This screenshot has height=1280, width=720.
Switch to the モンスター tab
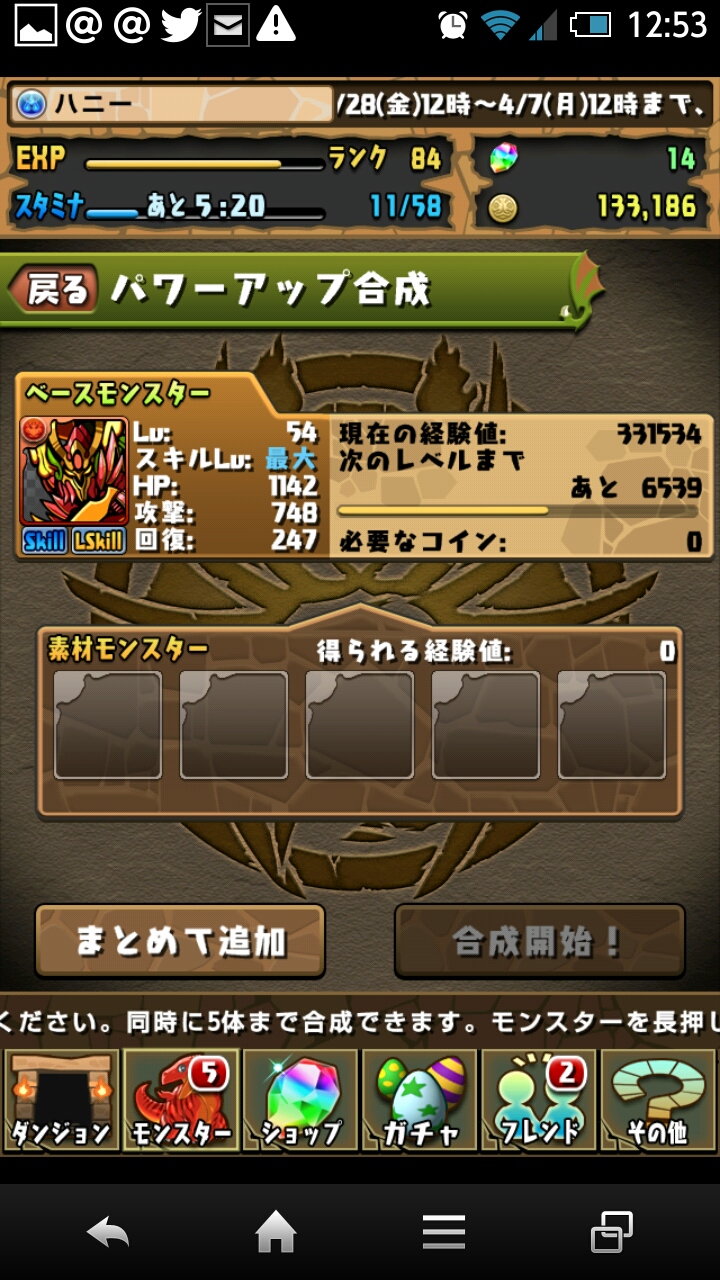pyautogui.click(x=181, y=1100)
